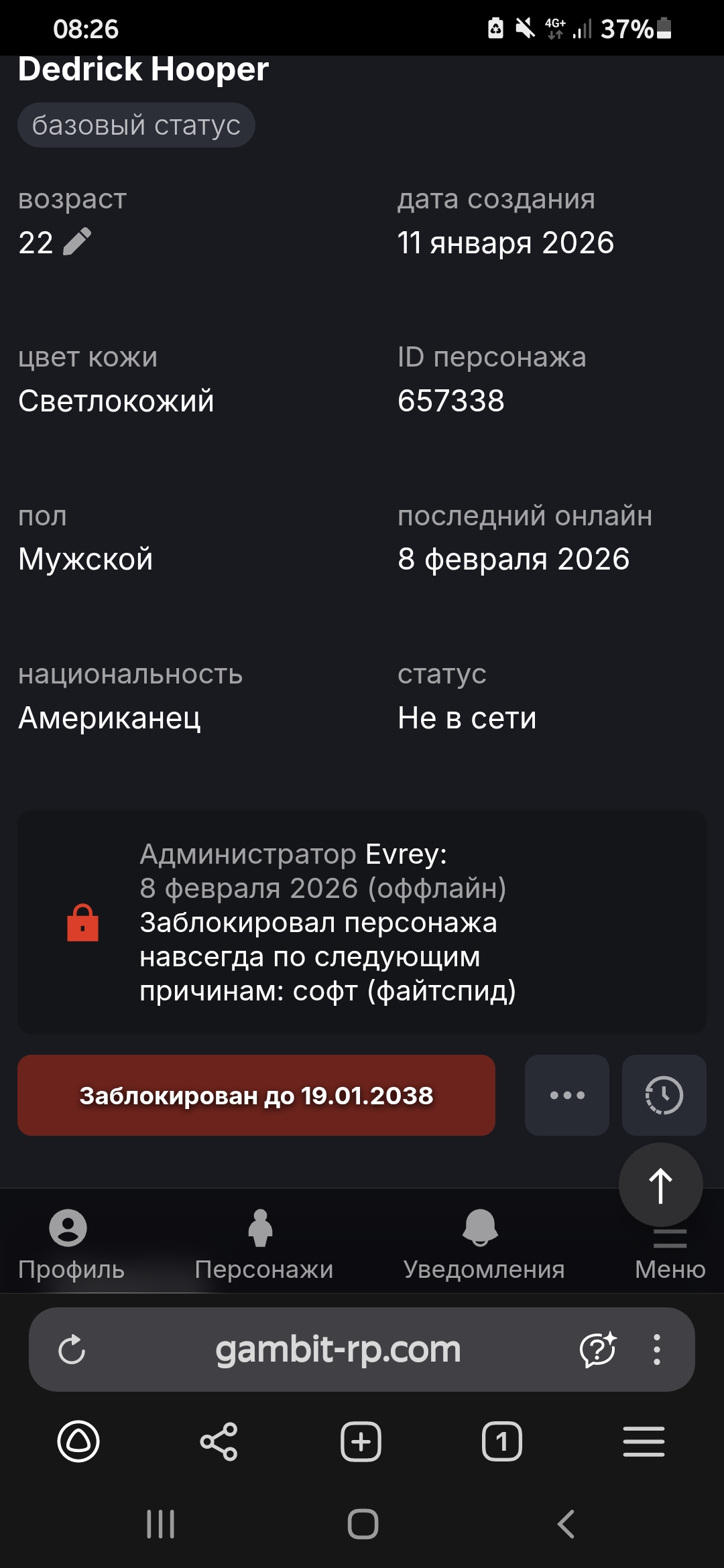Viewport: 724px width, 1568px height.
Task: Open the browser's vertical-dots overflow menu
Action: click(x=657, y=1350)
